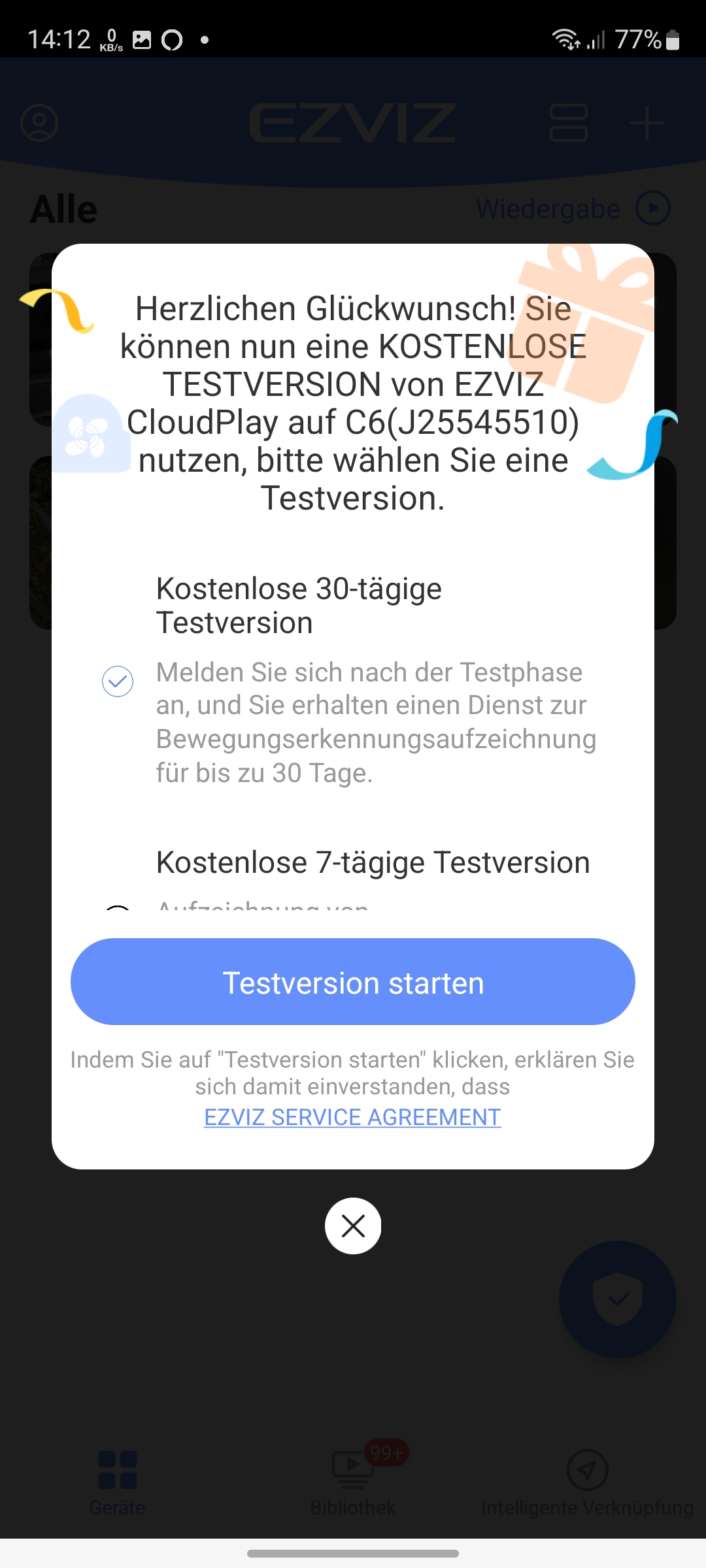Select the free 30-day trial option
This screenshot has width=706, height=1568.
pyautogui.click(x=118, y=681)
